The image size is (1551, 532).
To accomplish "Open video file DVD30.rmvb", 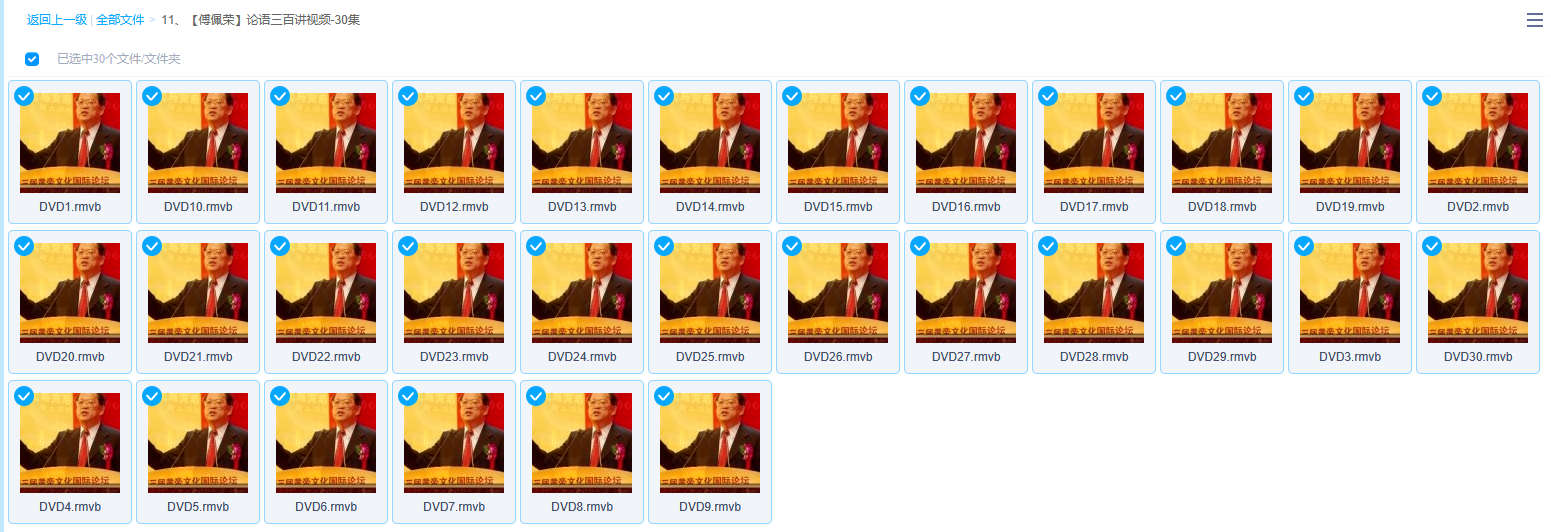I will pos(1478,292).
